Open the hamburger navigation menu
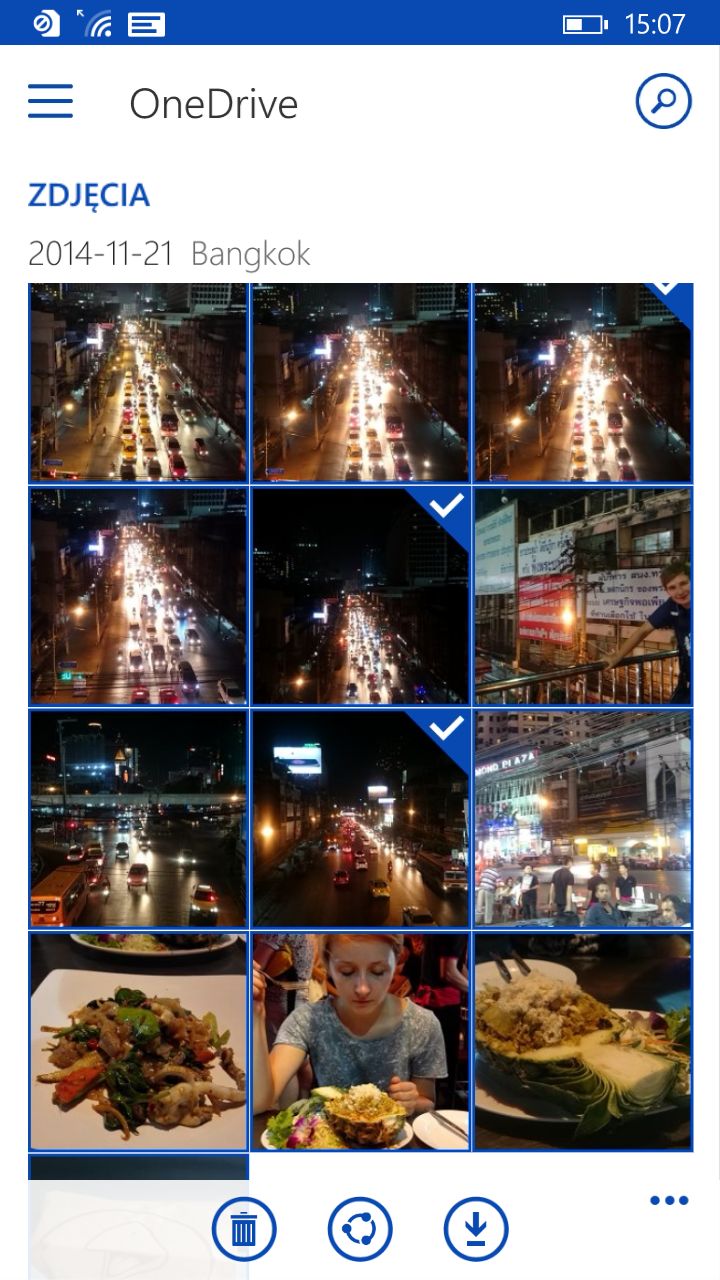720x1280 pixels. point(50,101)
